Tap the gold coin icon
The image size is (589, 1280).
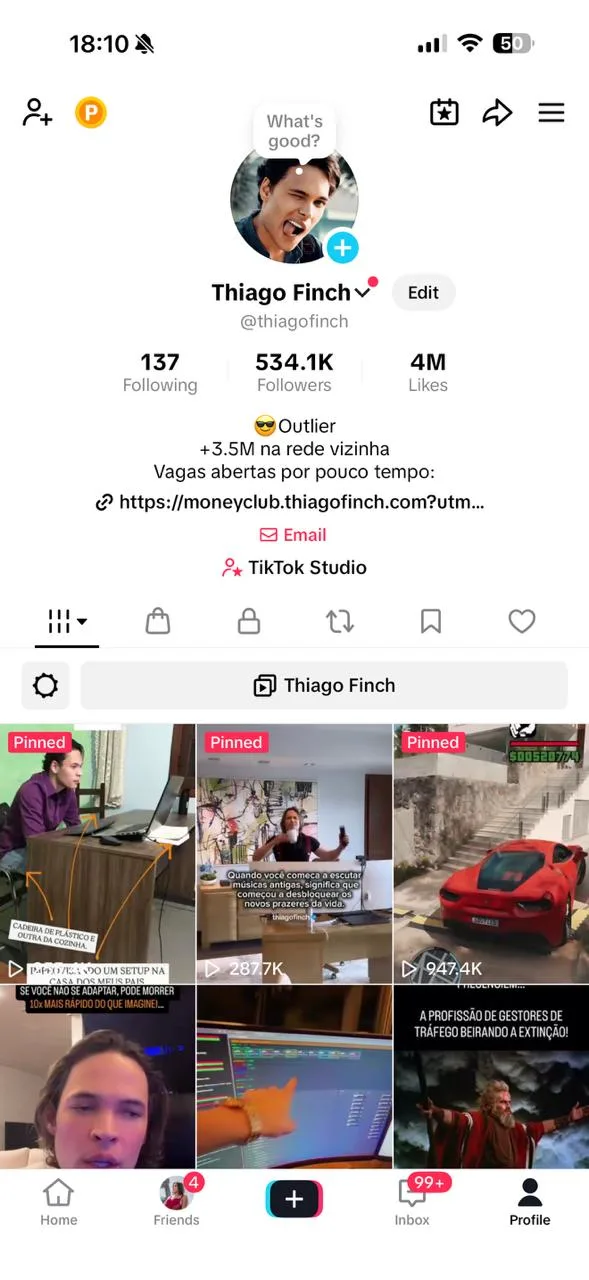click(90, 112)
